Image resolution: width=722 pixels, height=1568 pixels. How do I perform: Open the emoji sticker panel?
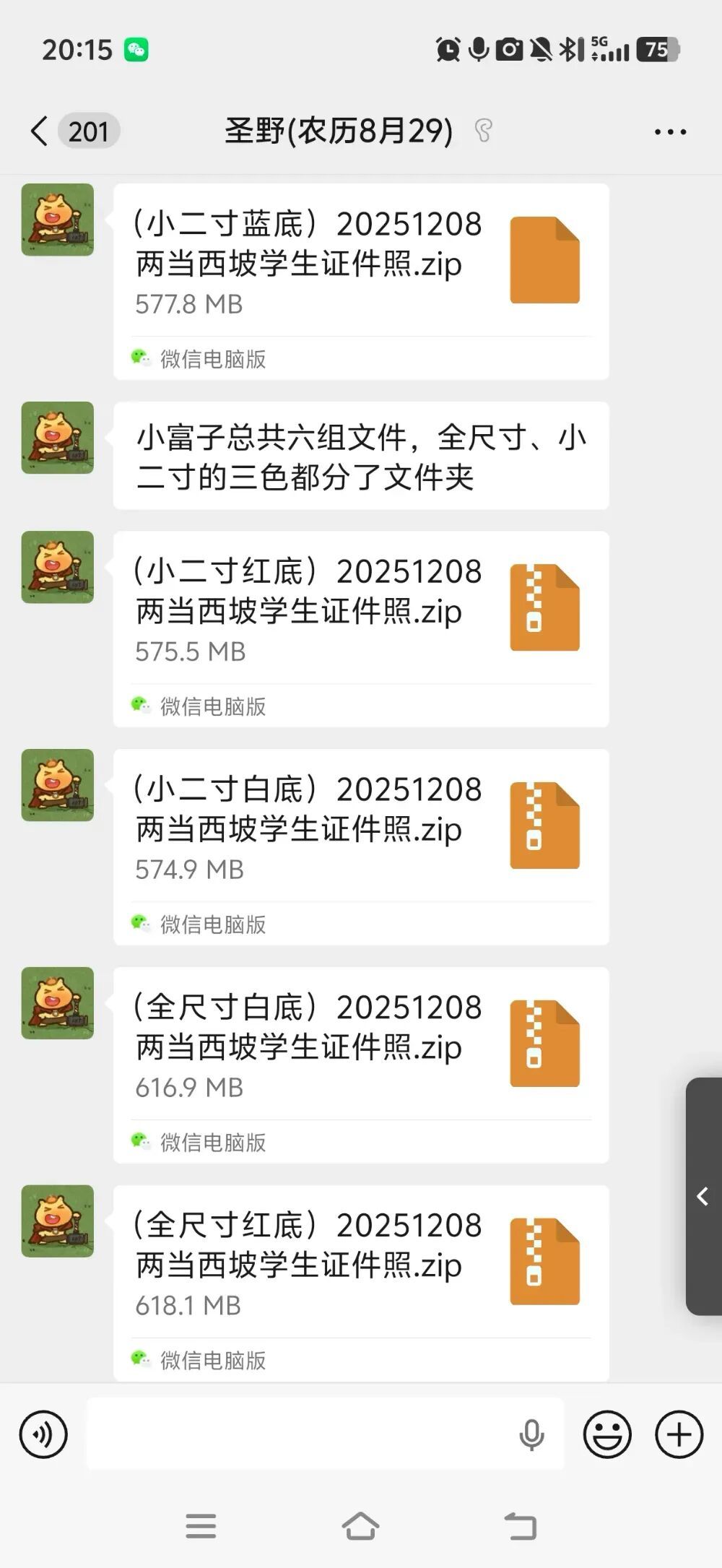607,1434
